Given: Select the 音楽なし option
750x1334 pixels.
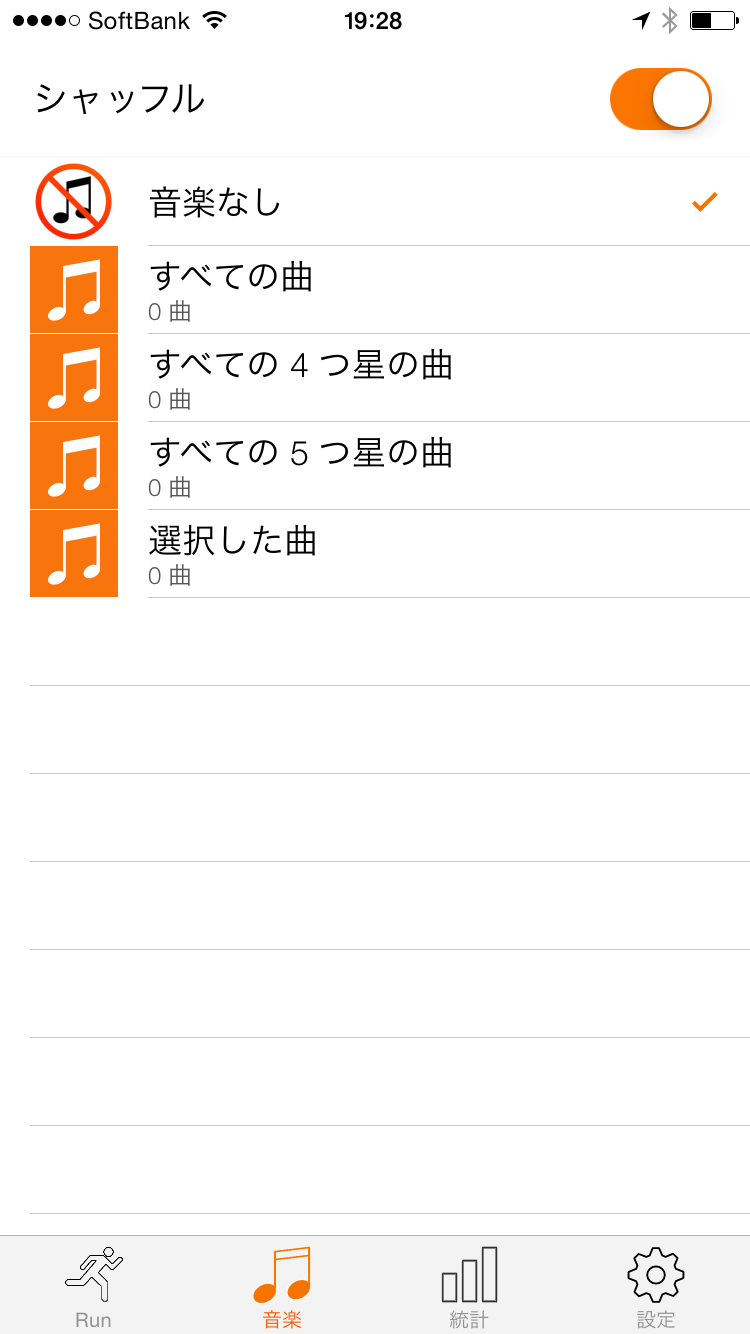Looking at the screenshot, I should click(375, 202).
